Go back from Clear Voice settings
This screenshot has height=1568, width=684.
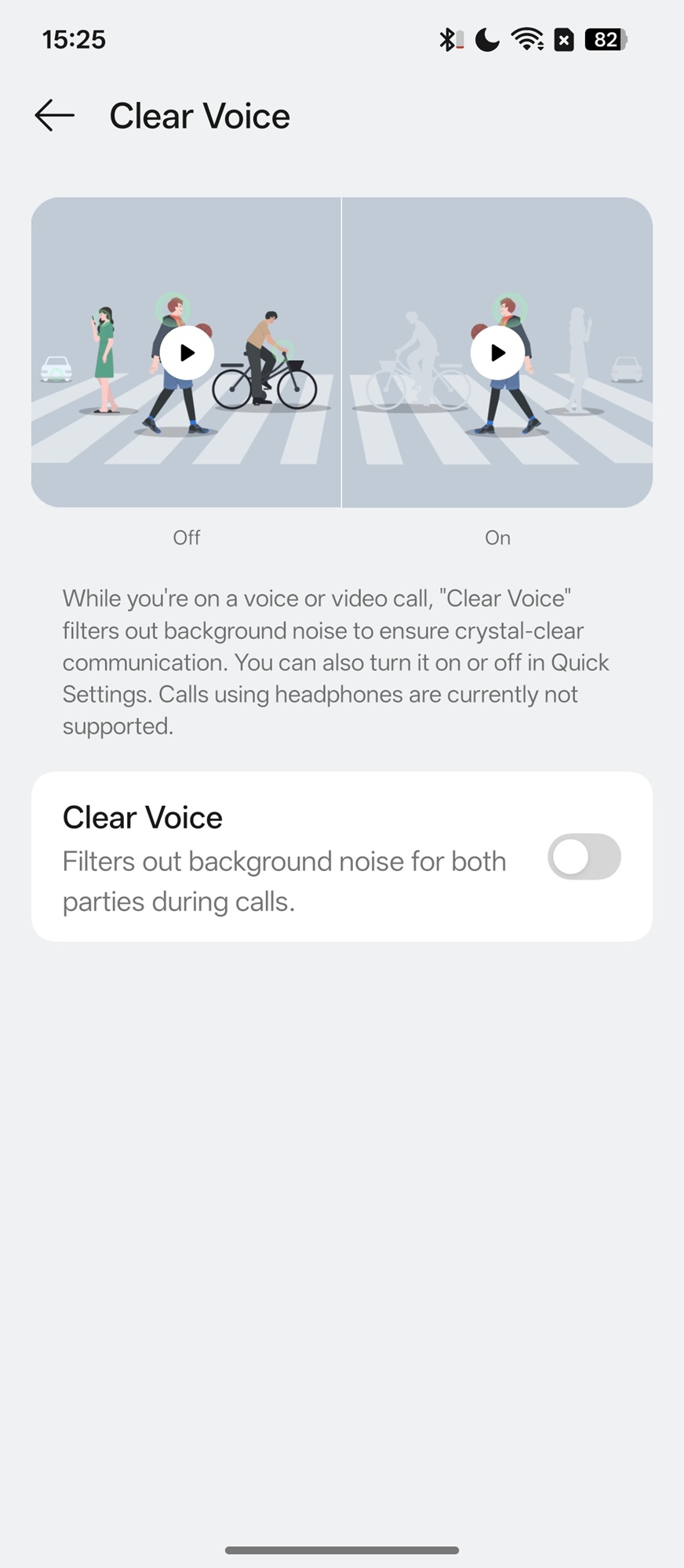click(54, 116)
